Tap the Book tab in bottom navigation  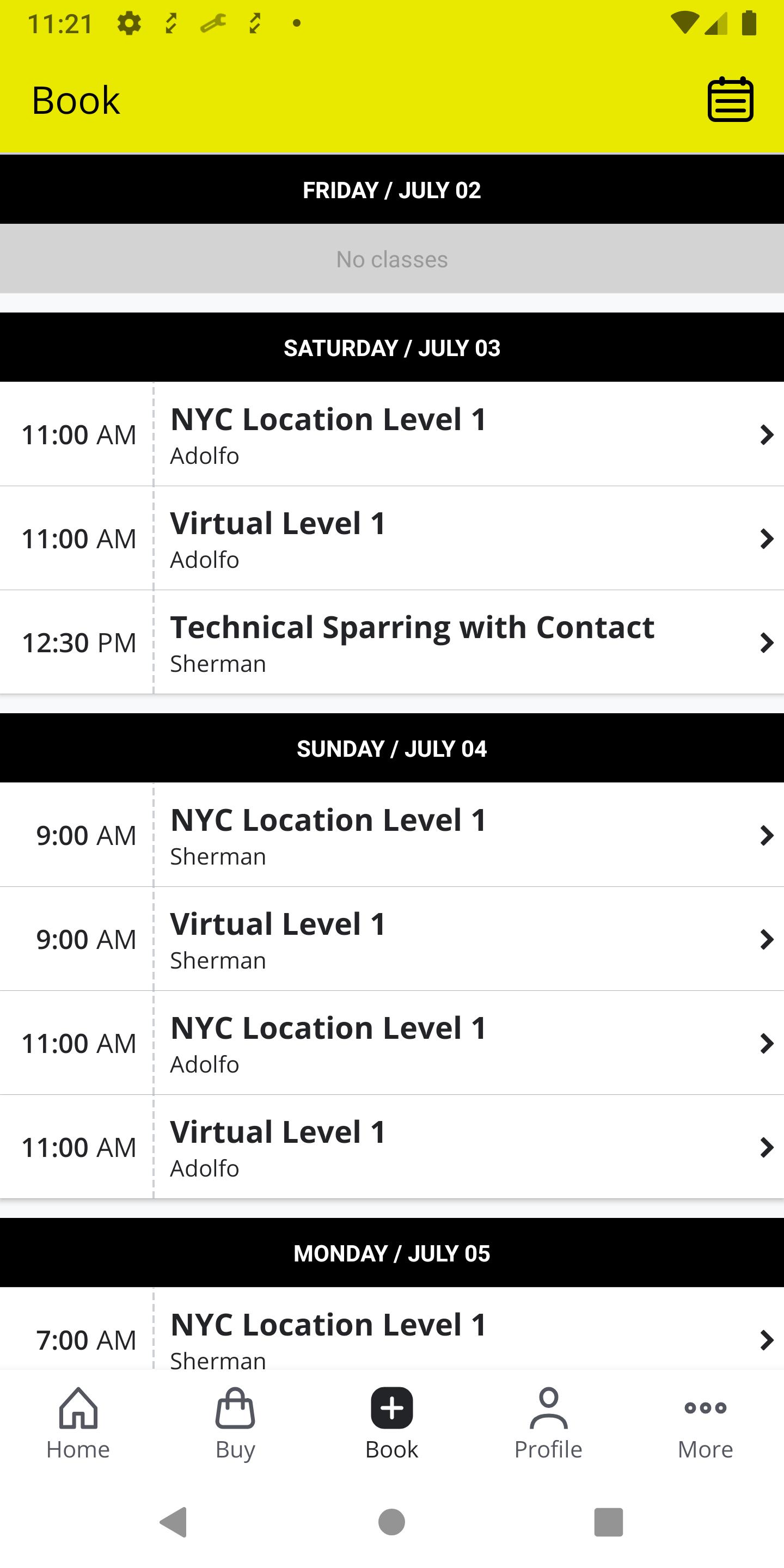(392, 1423)
